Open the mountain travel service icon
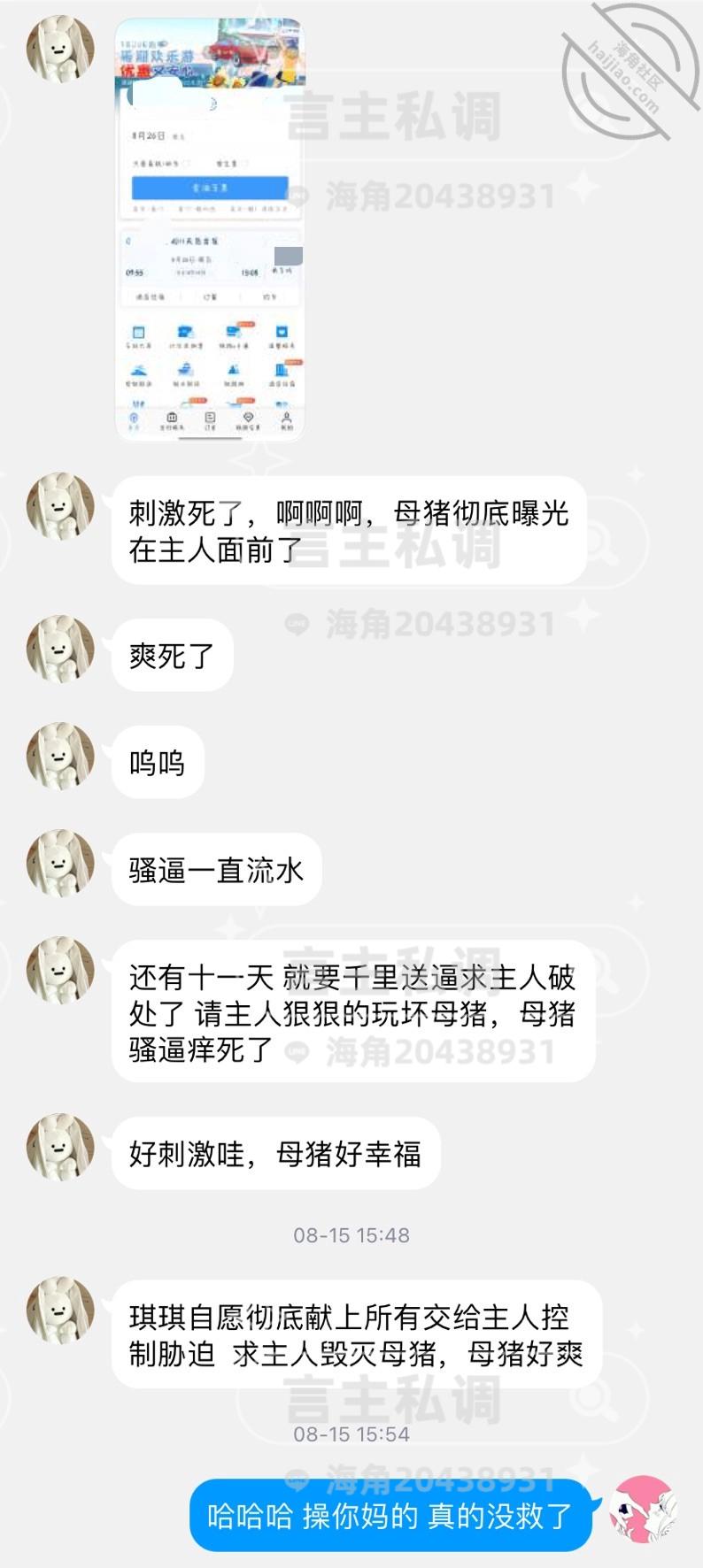The height and width of the screenshot is (1568, 703). [x=233, y=368]
